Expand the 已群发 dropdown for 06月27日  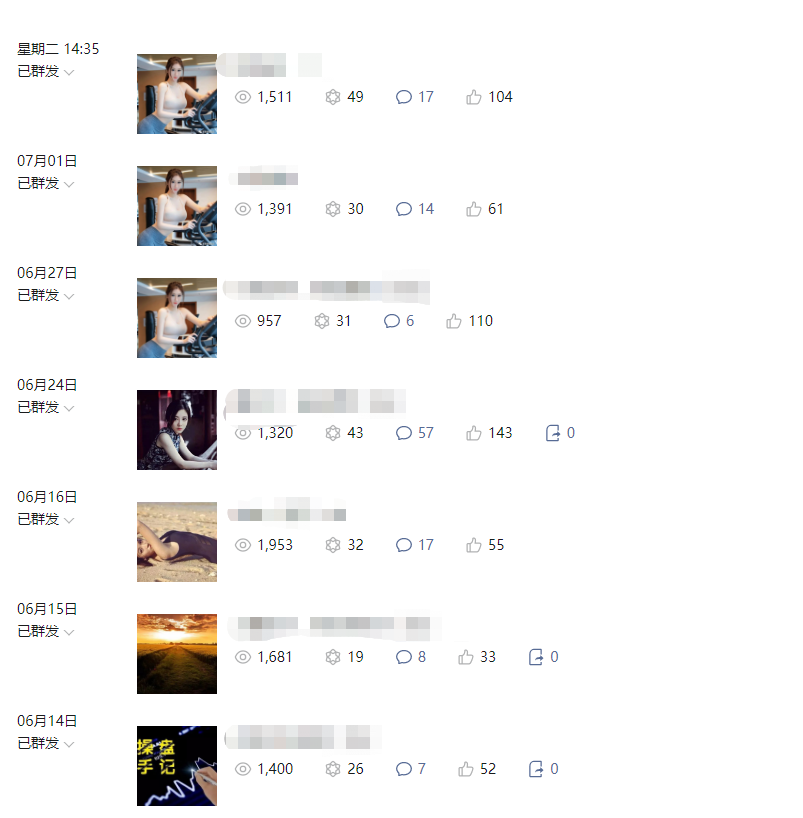point(46,296)
